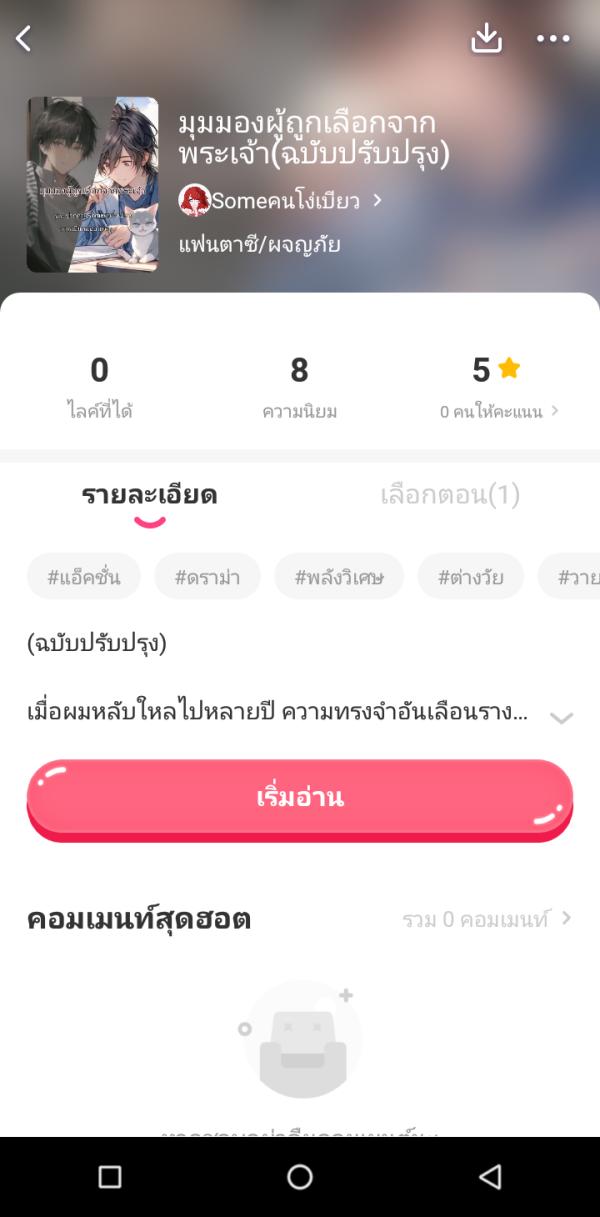600x1217 pixels.
Task: Download this novel for offline reading
Action: 486,39
